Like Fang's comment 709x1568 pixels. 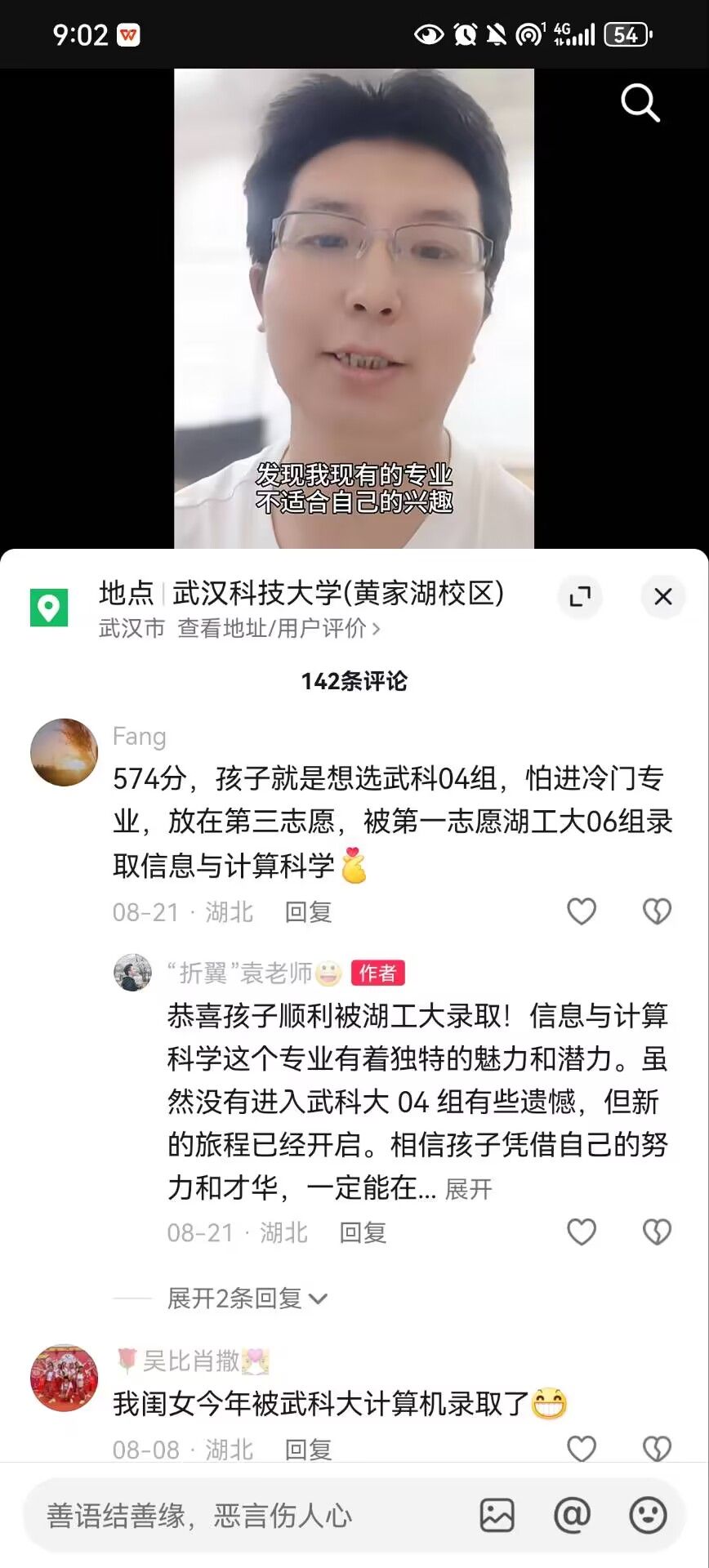[x=582, y=911]
